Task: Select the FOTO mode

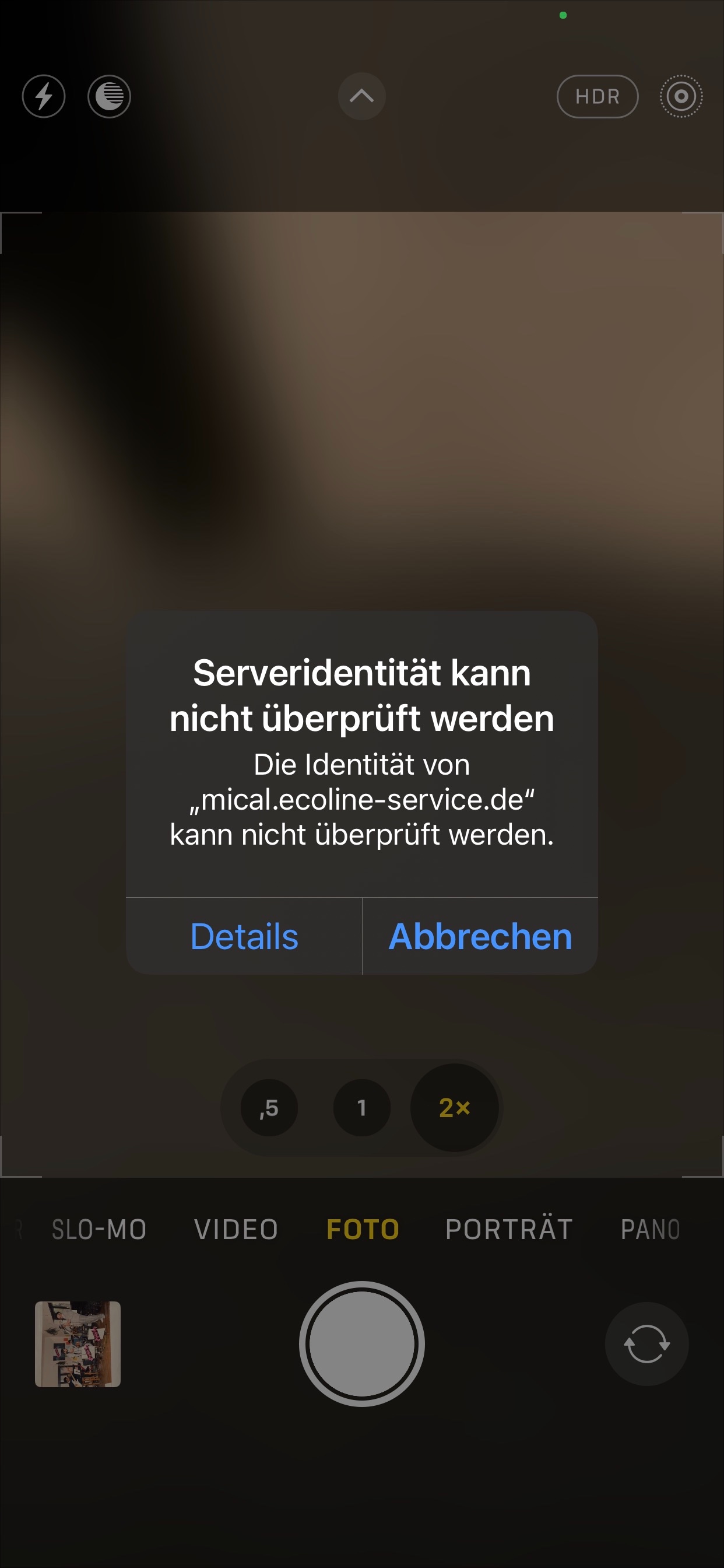Action: (363, 1230)
